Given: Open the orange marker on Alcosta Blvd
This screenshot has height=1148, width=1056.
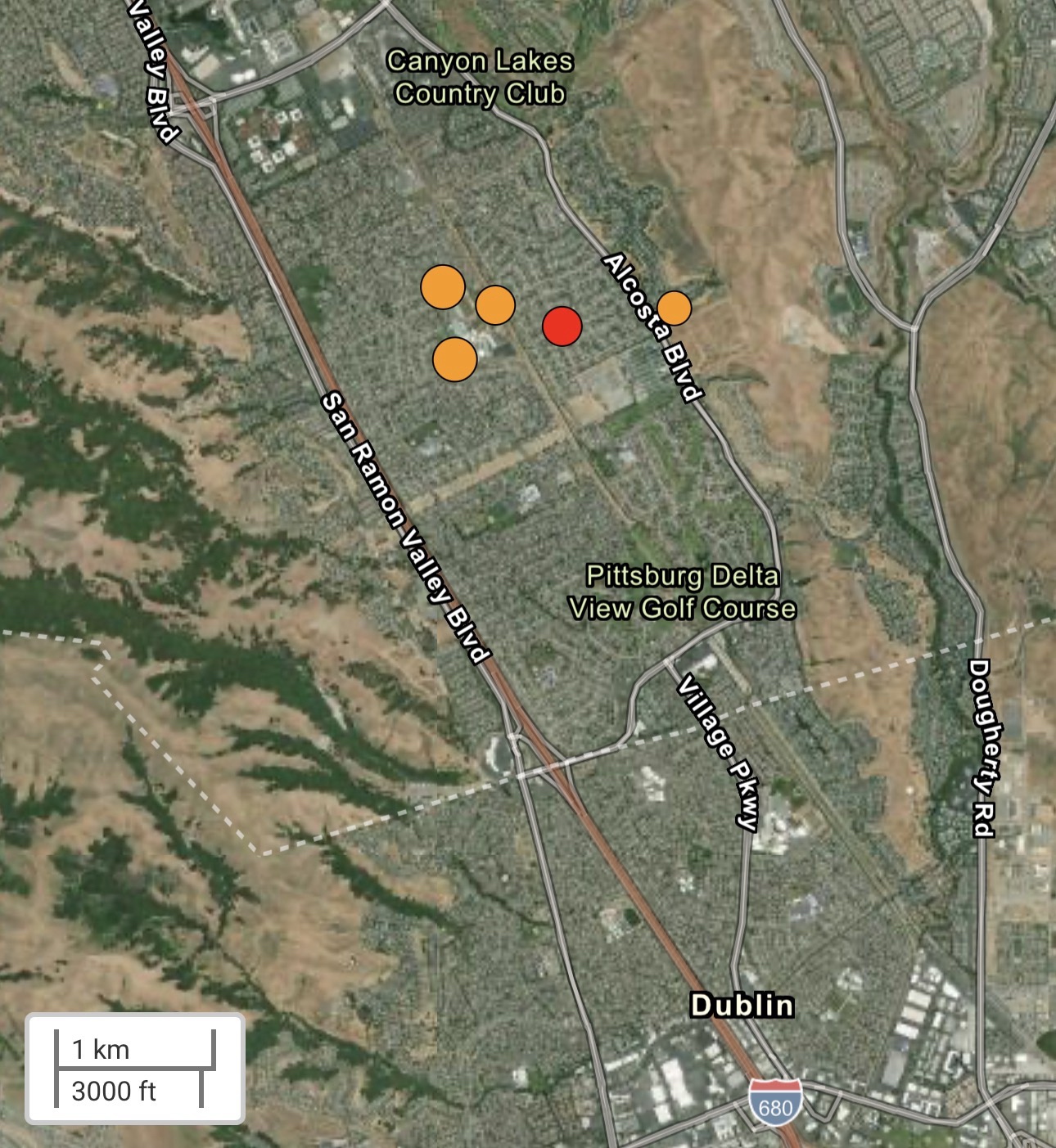Looking at the screenshot, I should 674,308.
